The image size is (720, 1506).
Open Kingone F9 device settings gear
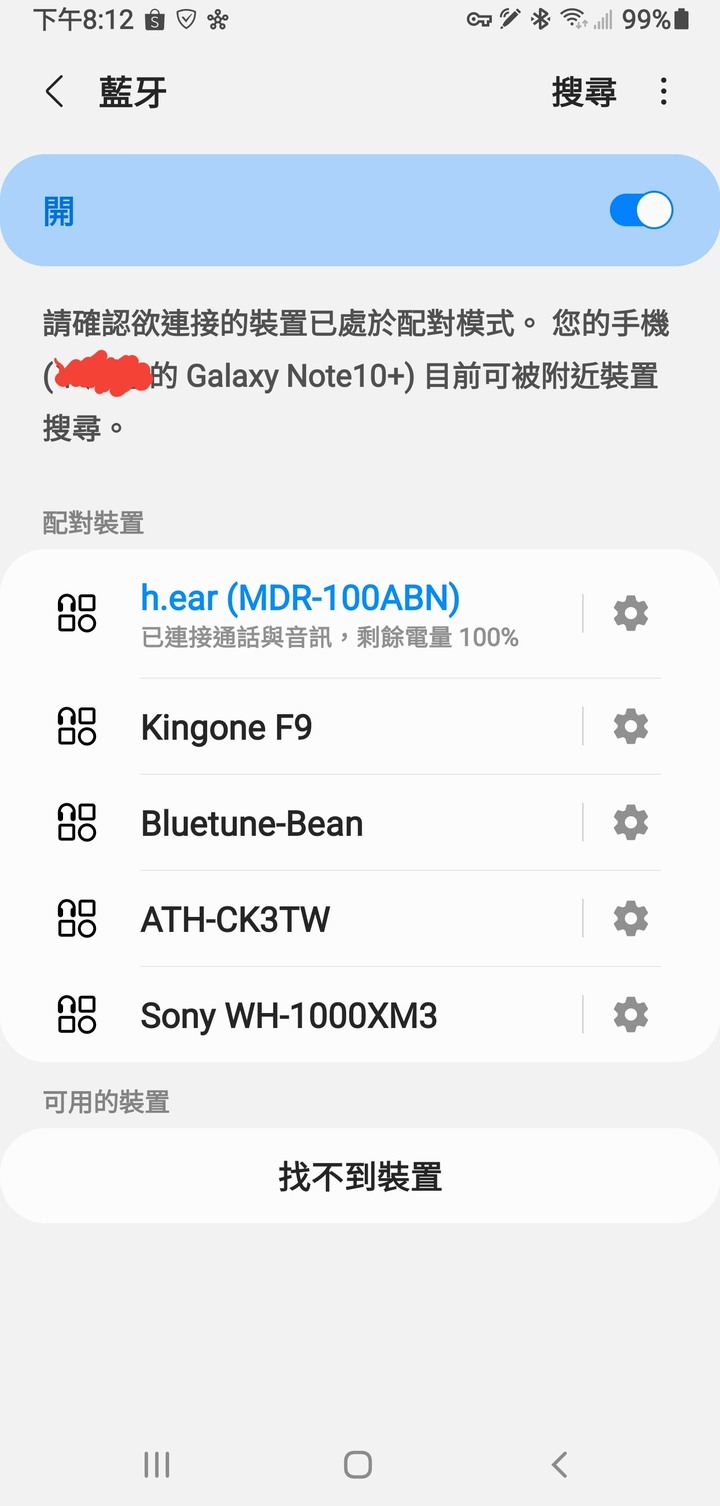pyautogui.click(x=630, y=726)
